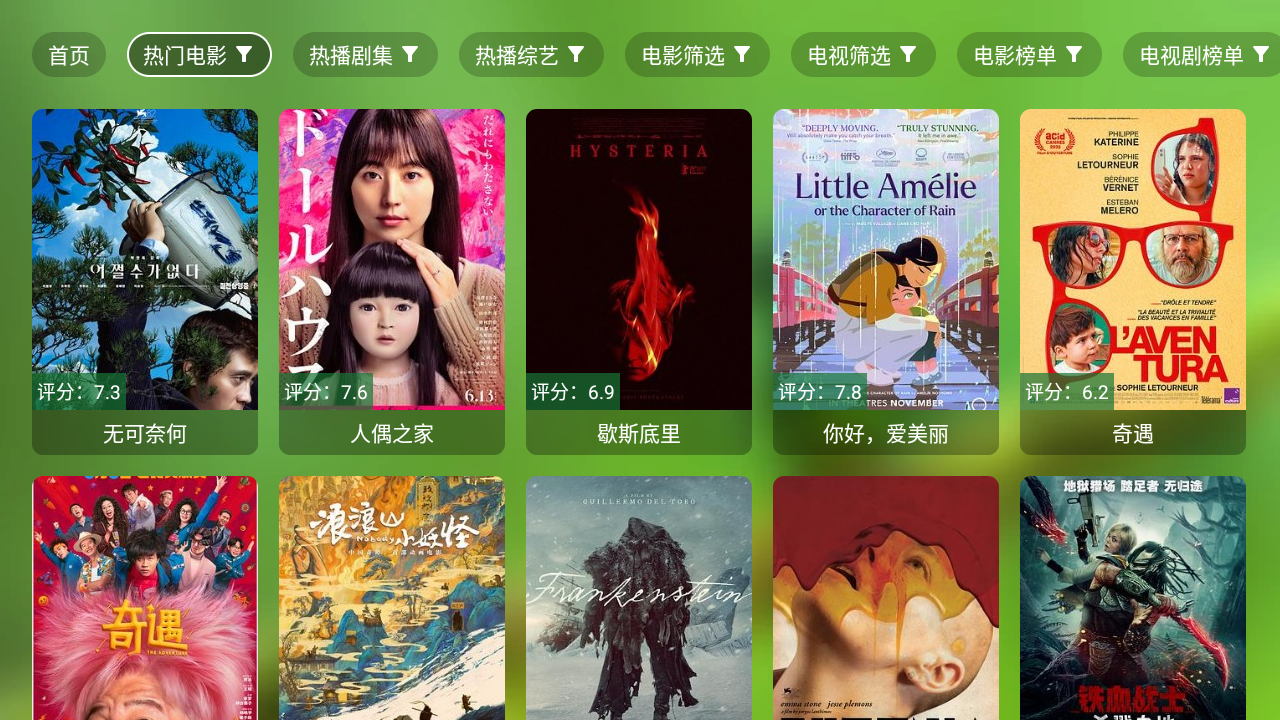Switch to 热播综艺 tab

(531, 55)
